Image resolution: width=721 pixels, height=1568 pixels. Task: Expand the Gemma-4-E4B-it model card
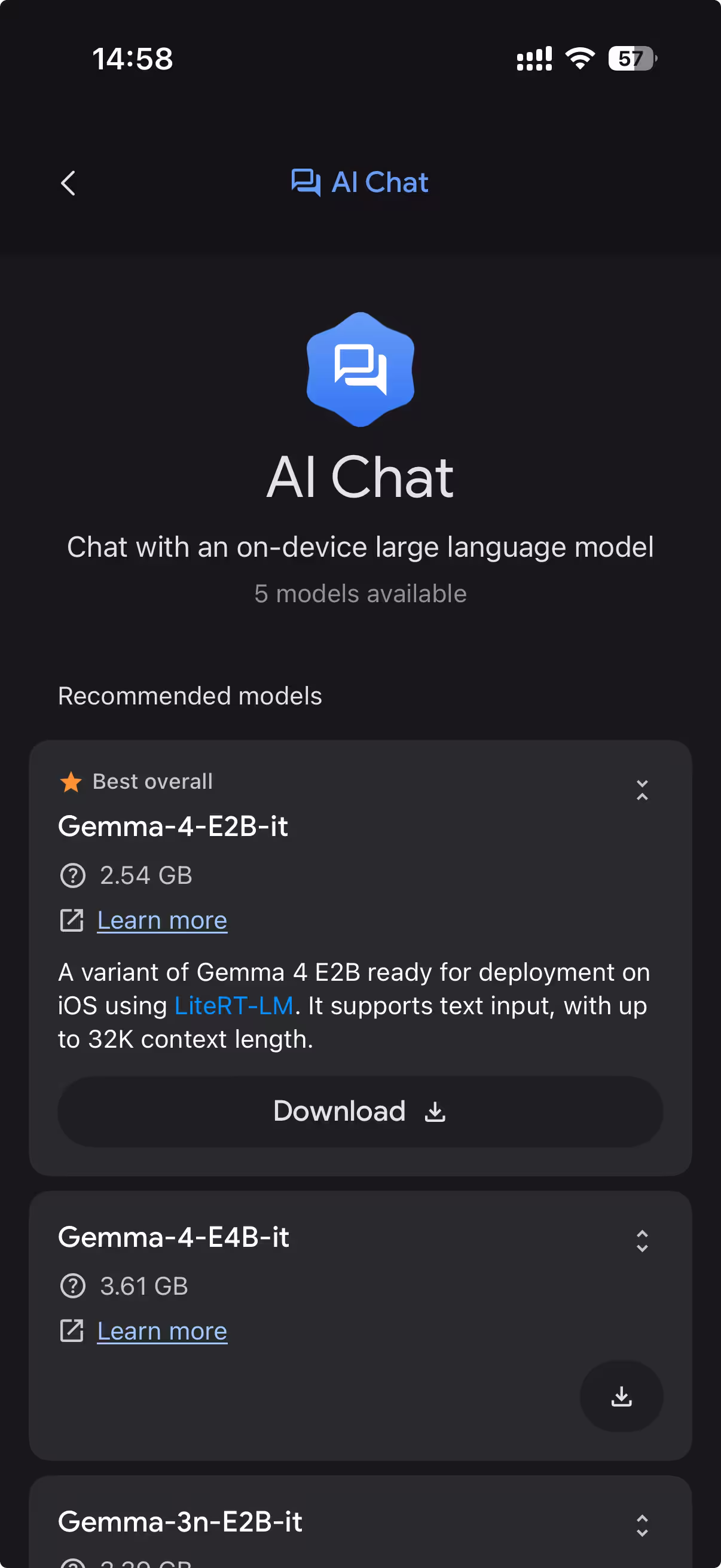point(643,1240)
